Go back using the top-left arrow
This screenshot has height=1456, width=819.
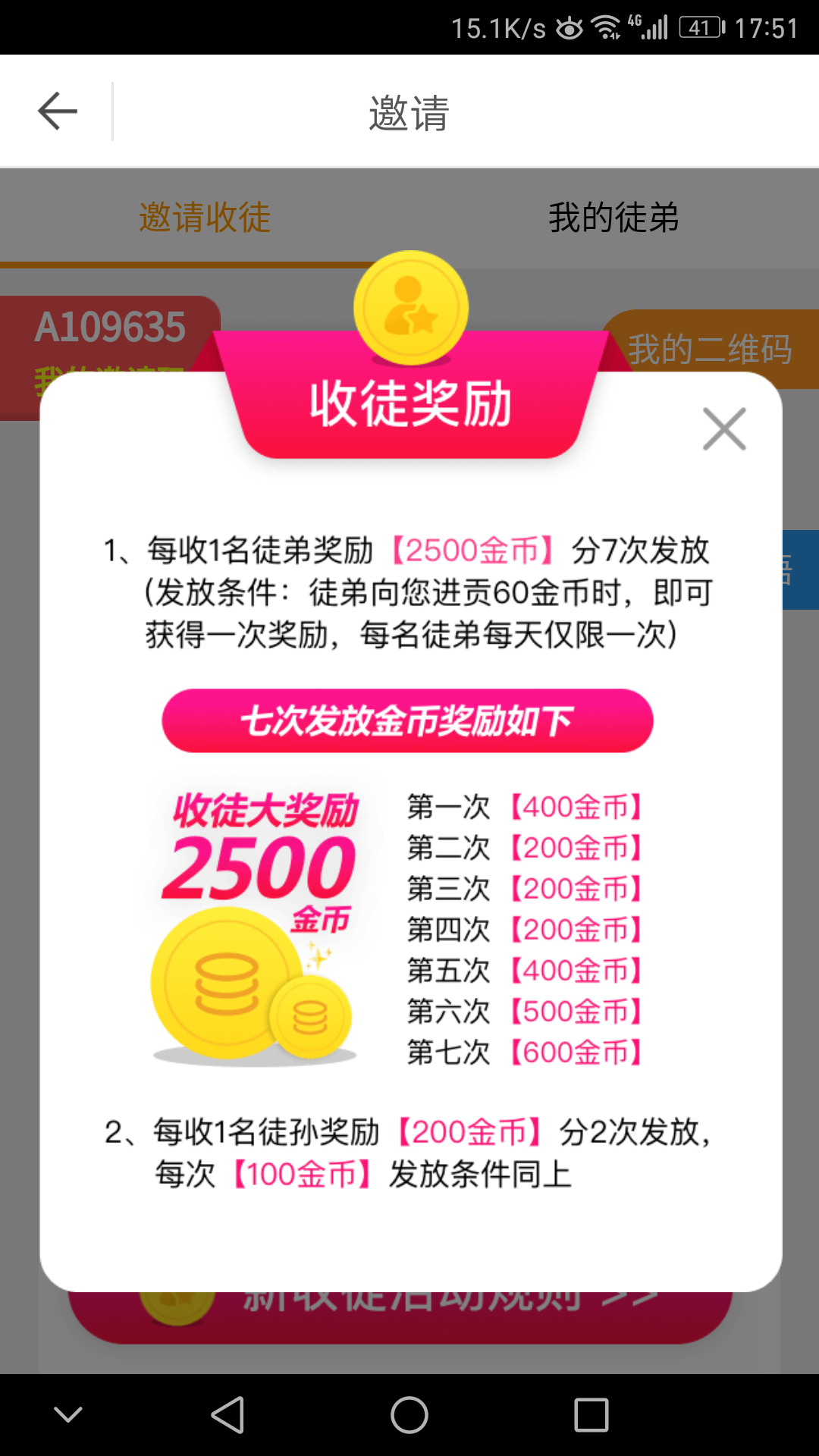(x=58, y=111)
